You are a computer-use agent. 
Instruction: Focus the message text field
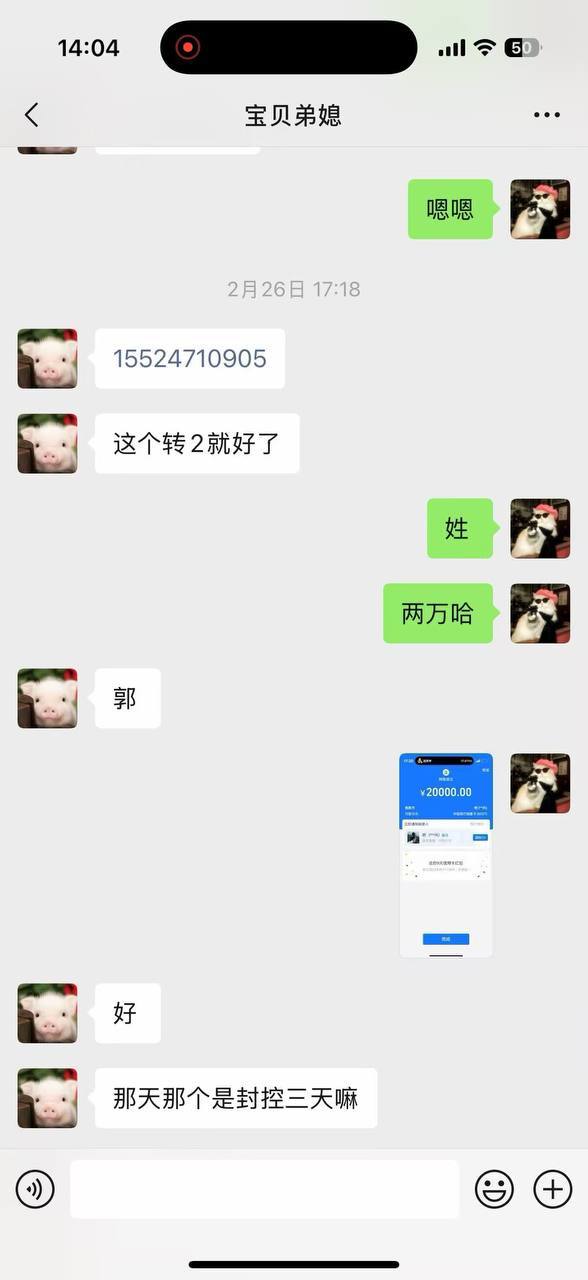coord(264,1189)
